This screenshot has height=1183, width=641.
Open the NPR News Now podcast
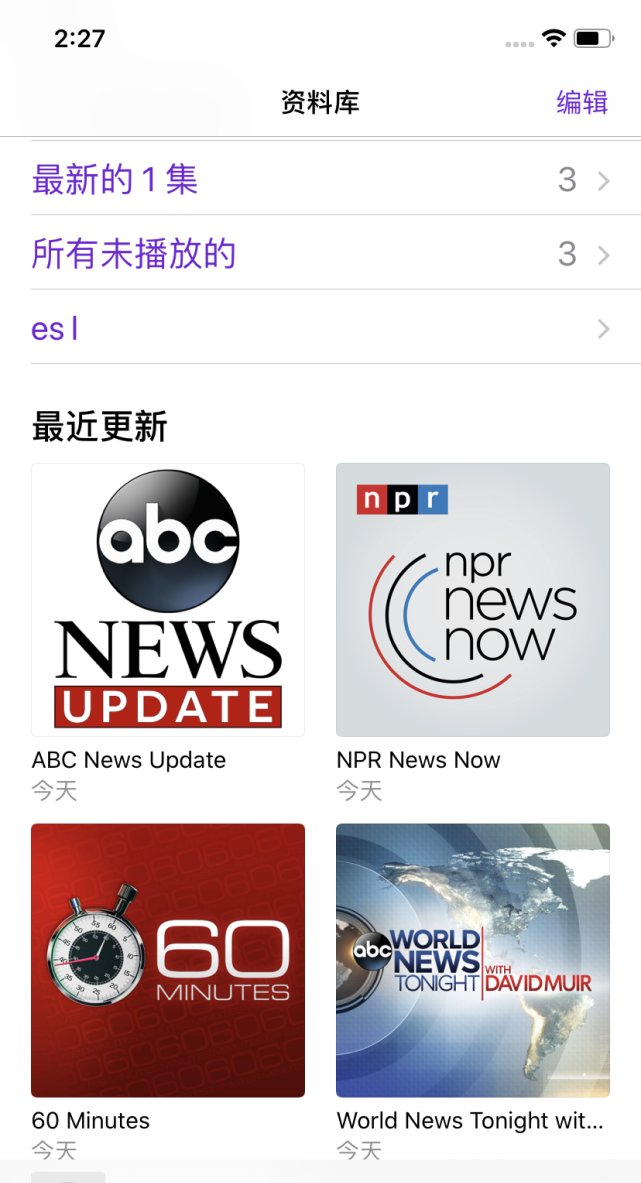pos(473,600)
